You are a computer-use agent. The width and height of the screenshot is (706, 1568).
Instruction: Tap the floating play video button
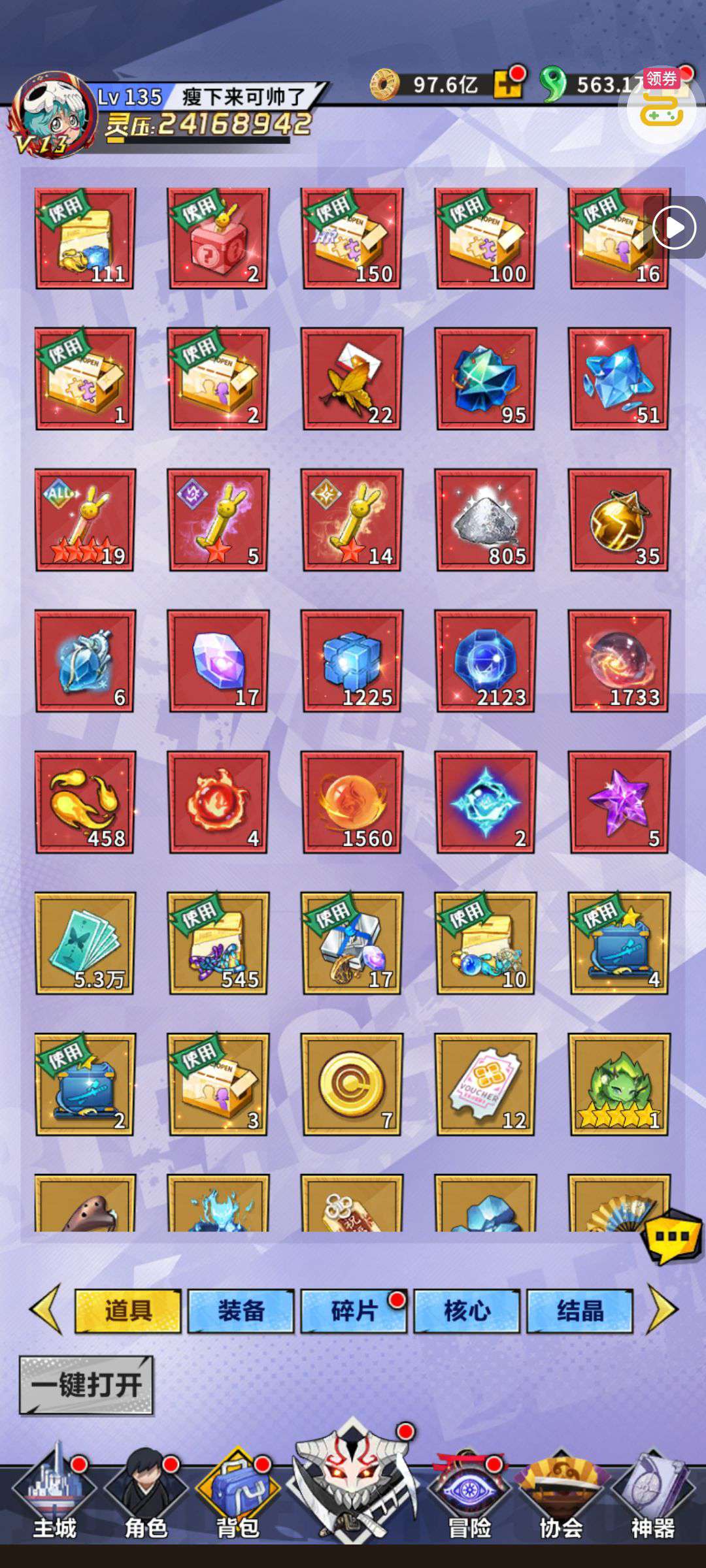[674, 227]
